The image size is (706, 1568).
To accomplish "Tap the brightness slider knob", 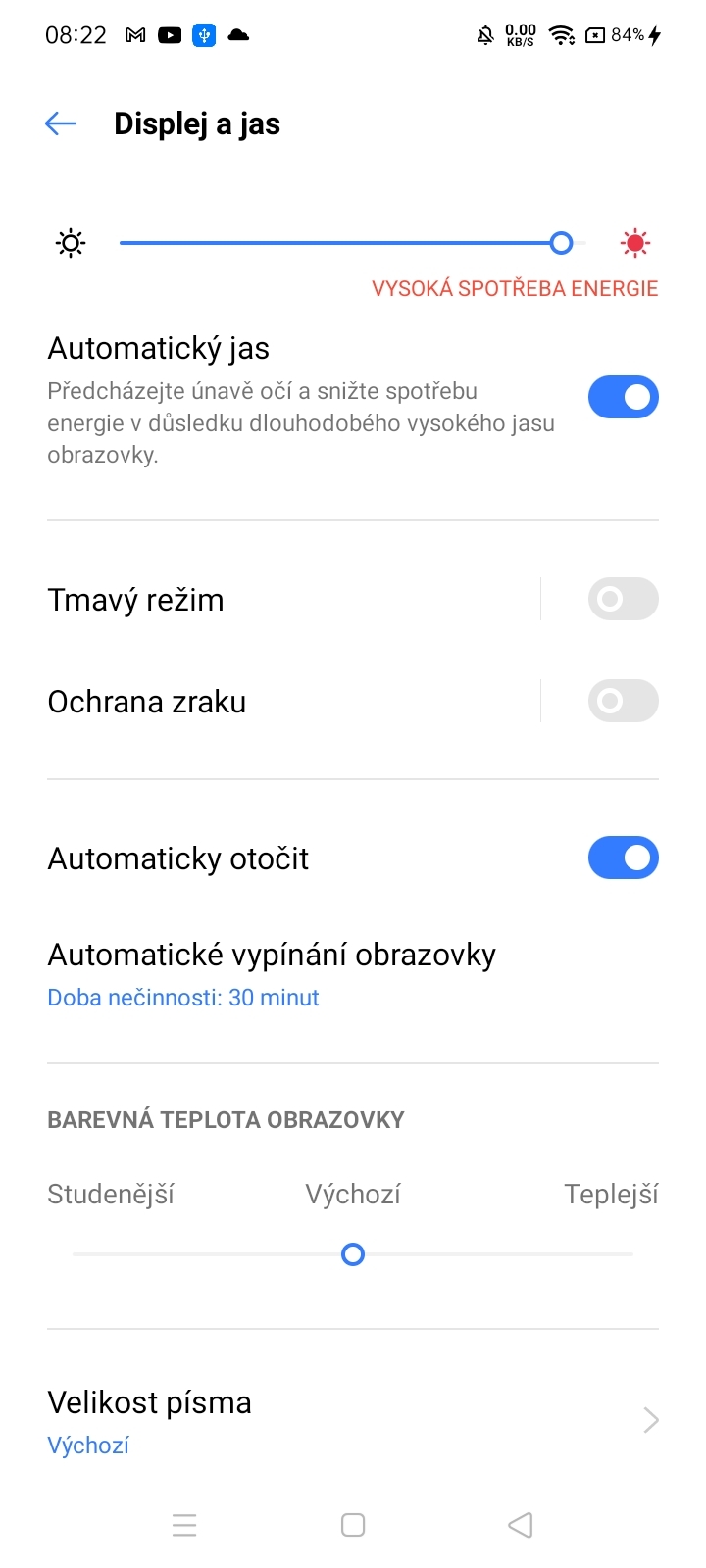I will [560, 242].
